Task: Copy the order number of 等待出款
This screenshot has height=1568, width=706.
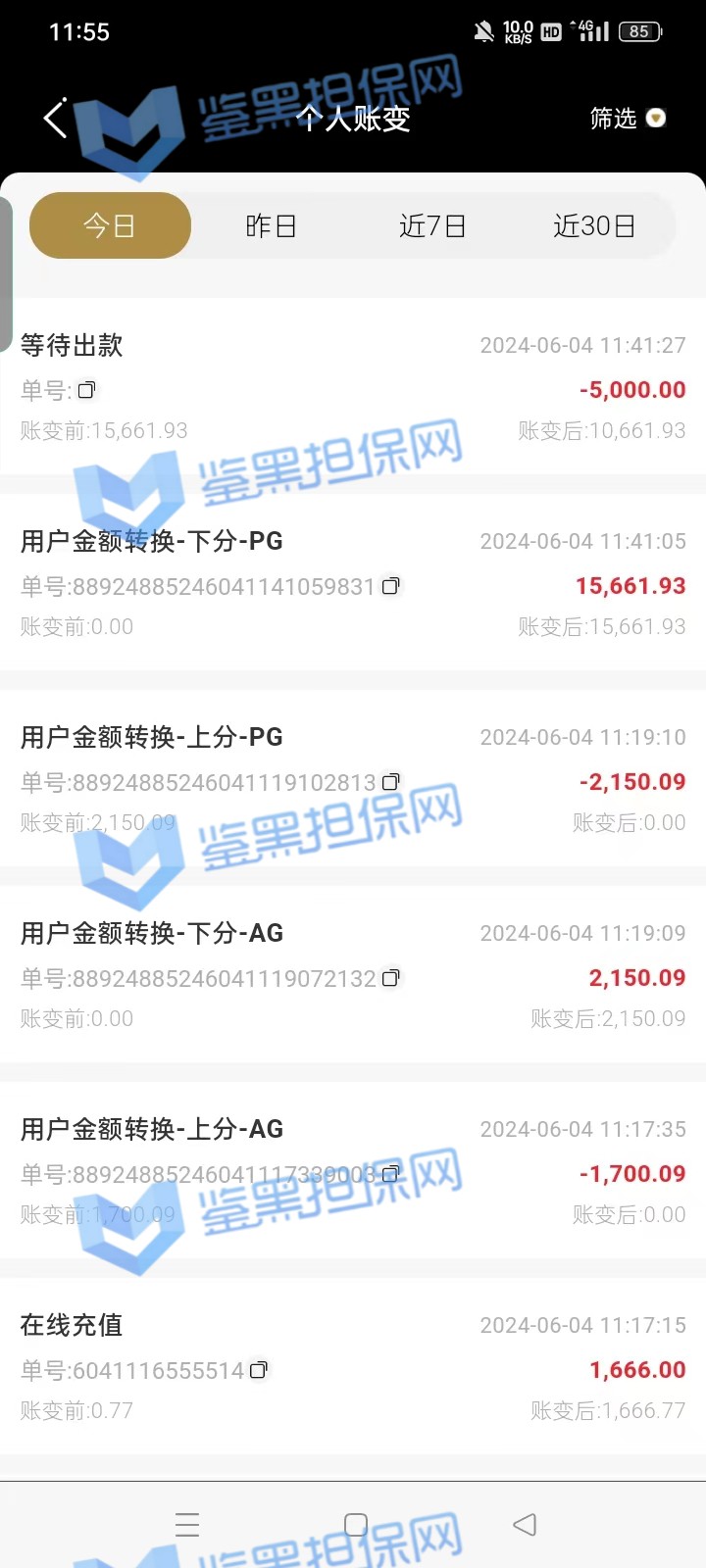Action: 86,390
